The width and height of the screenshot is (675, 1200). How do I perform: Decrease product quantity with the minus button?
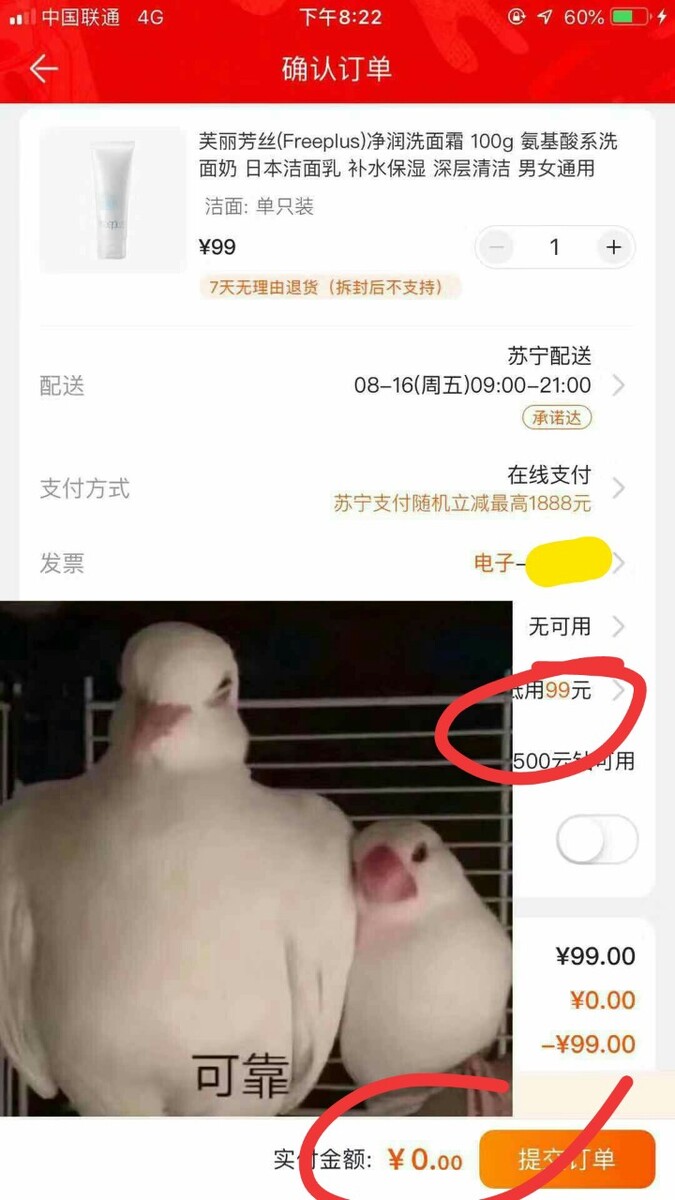click(498, 247)
